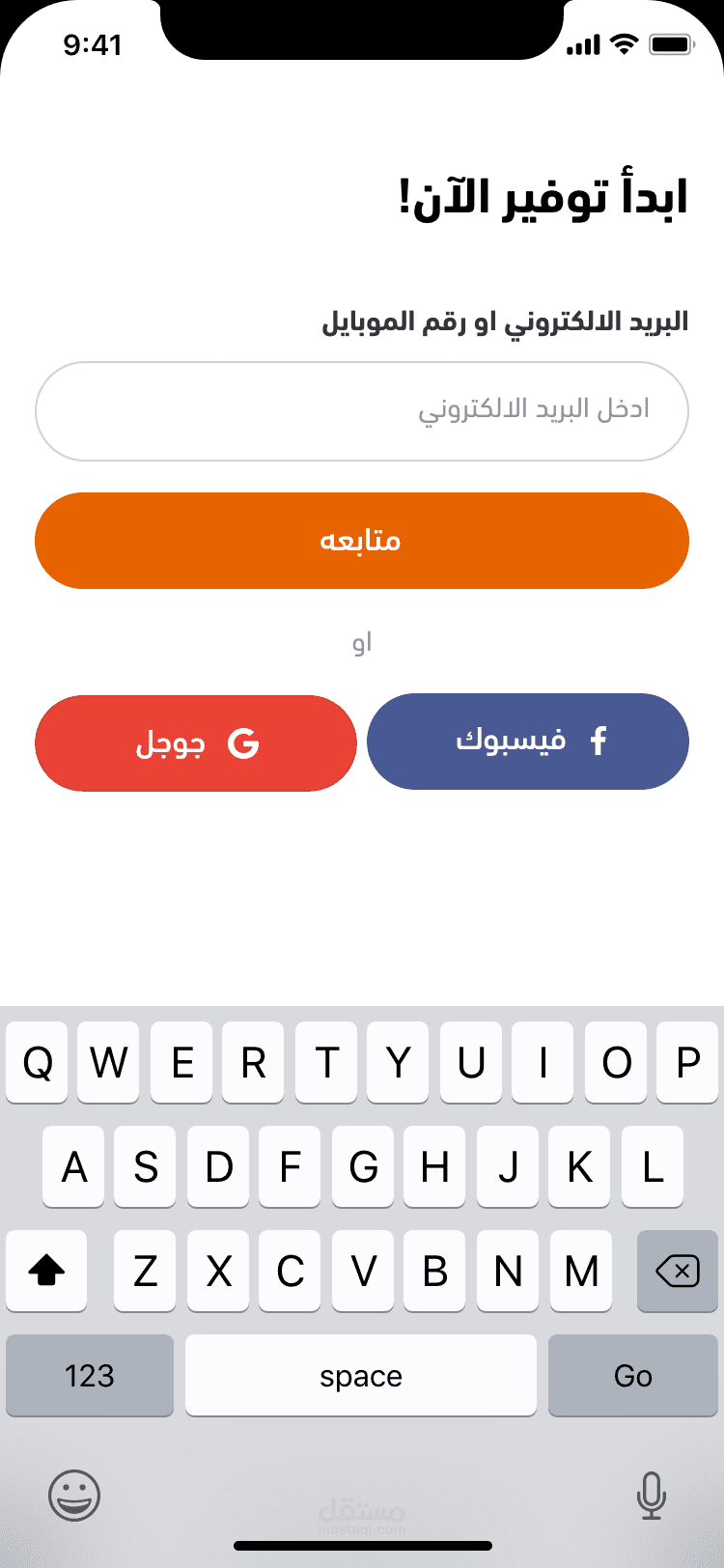The width and height of the screenshot is (724, 1568).
Task: Switch keyboard to 123 numbers layout
Action: pyautogui.click(x=90, y=1376)
